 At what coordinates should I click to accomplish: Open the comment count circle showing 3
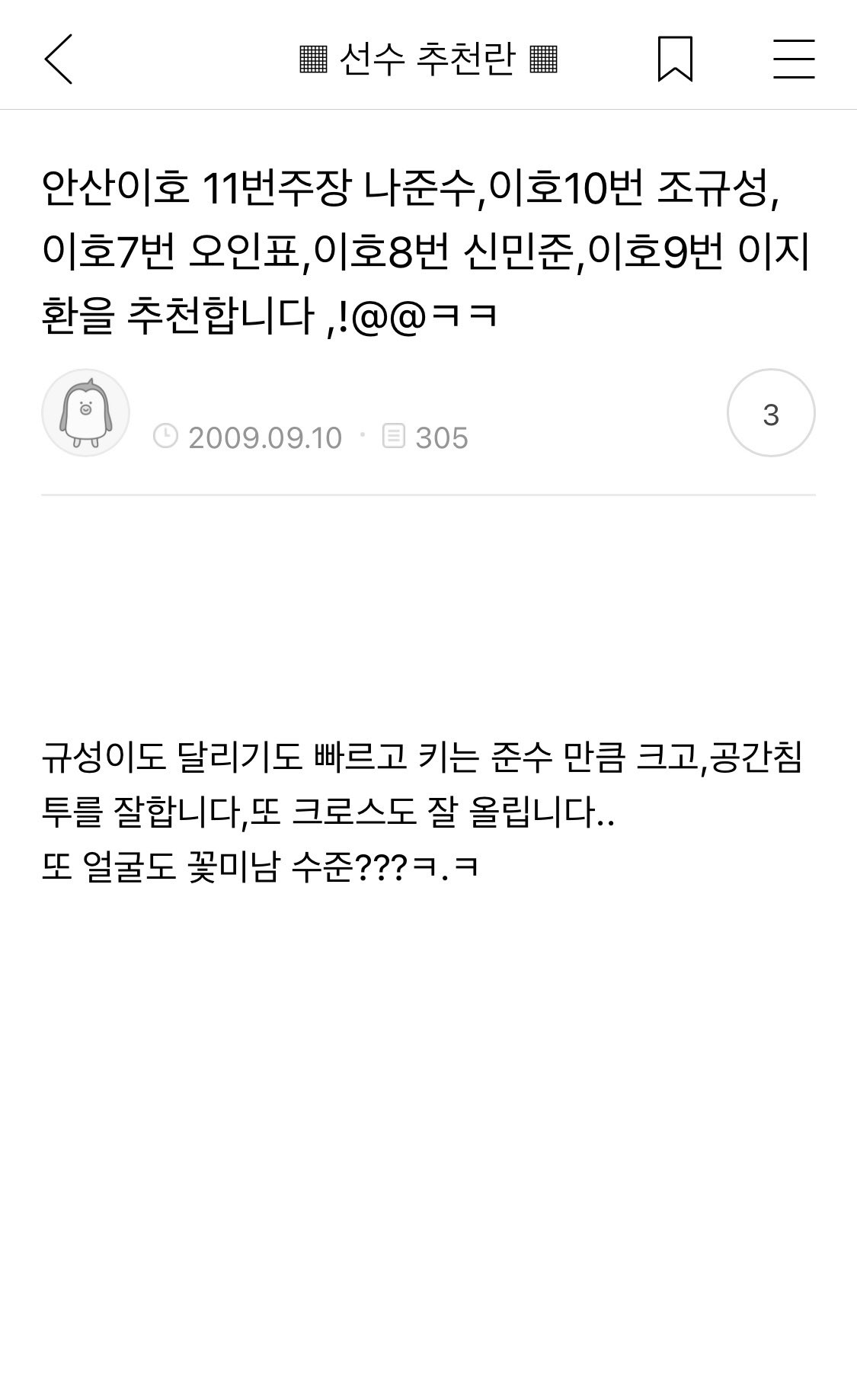coord(772,414)
